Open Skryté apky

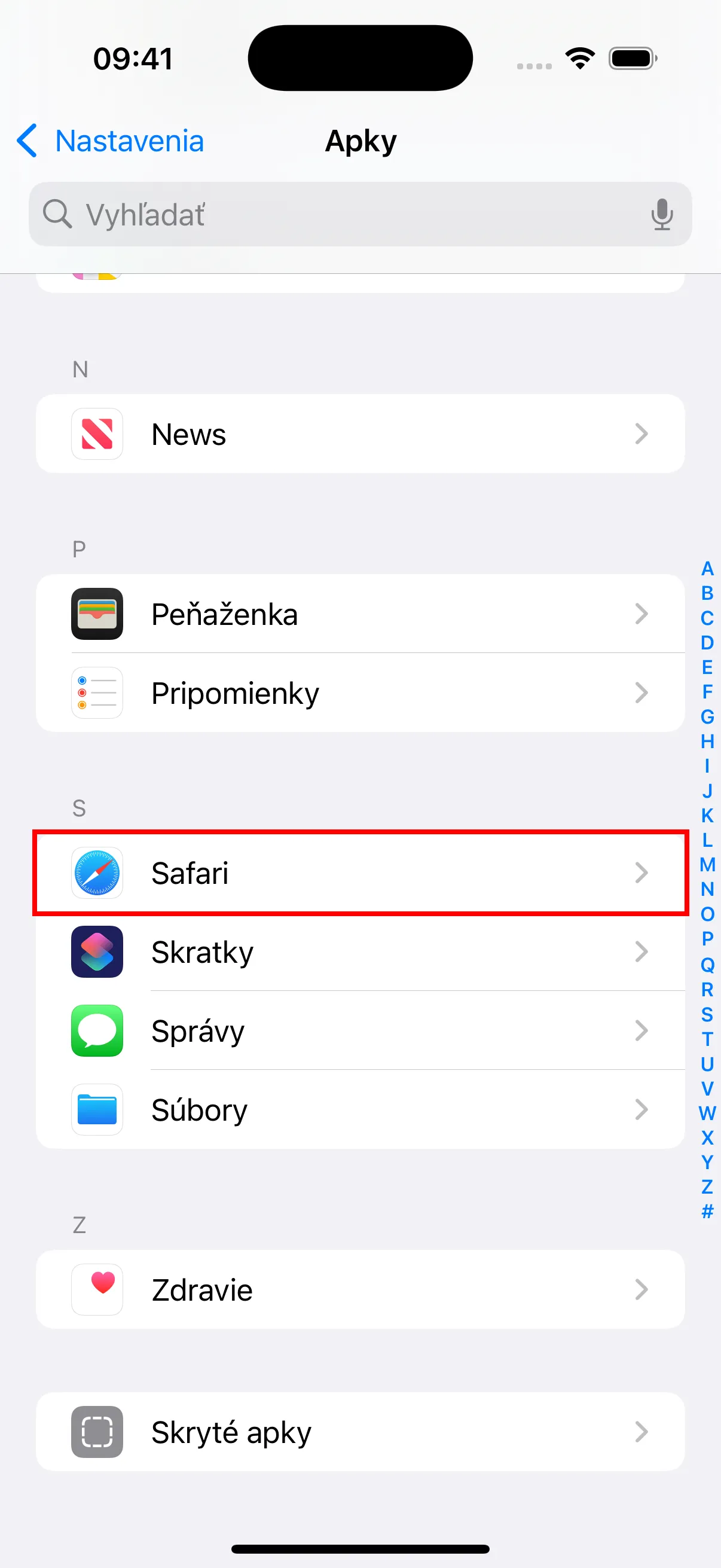coord(360,1432)
